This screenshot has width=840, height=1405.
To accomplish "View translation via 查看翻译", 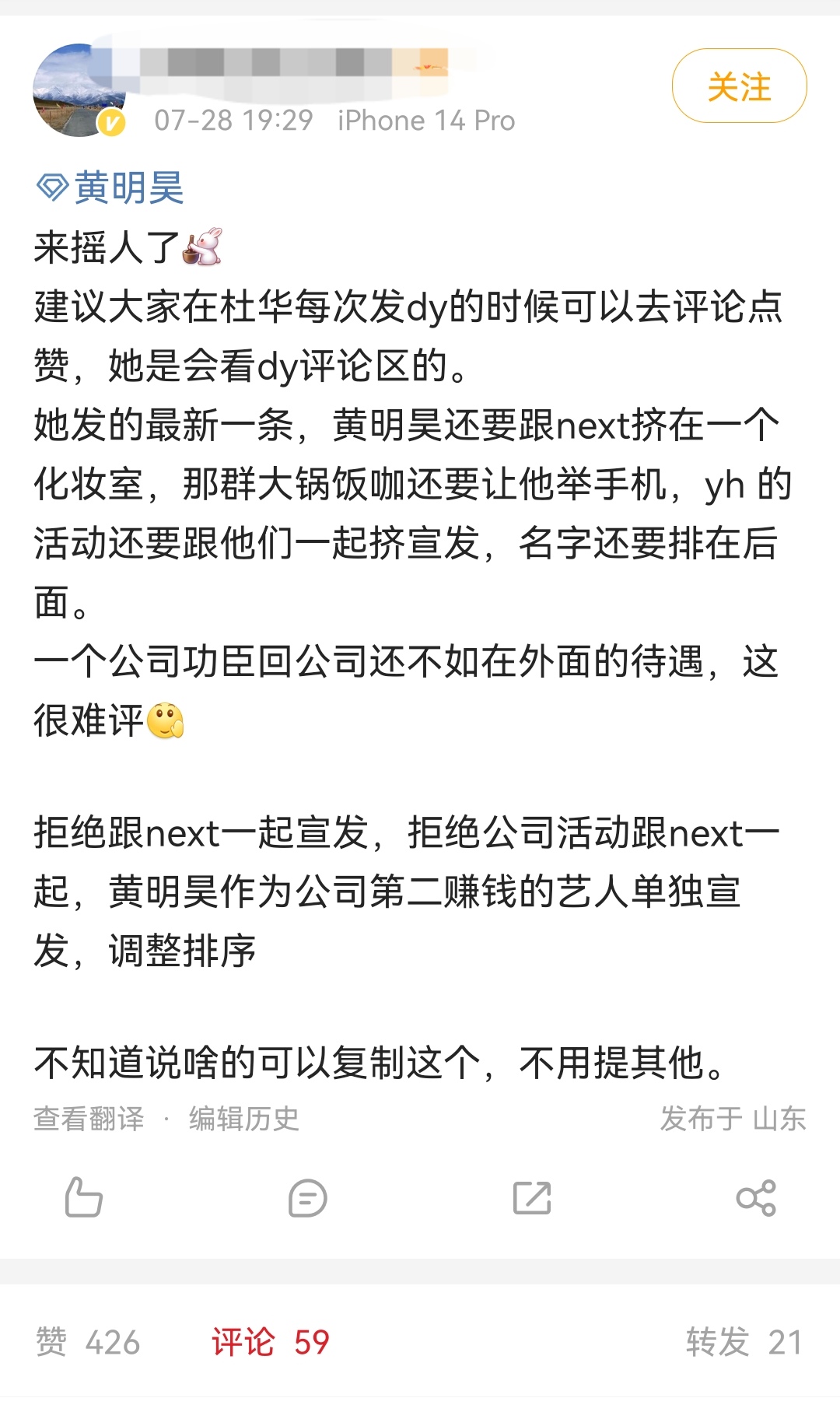I will pos(89,1118).
